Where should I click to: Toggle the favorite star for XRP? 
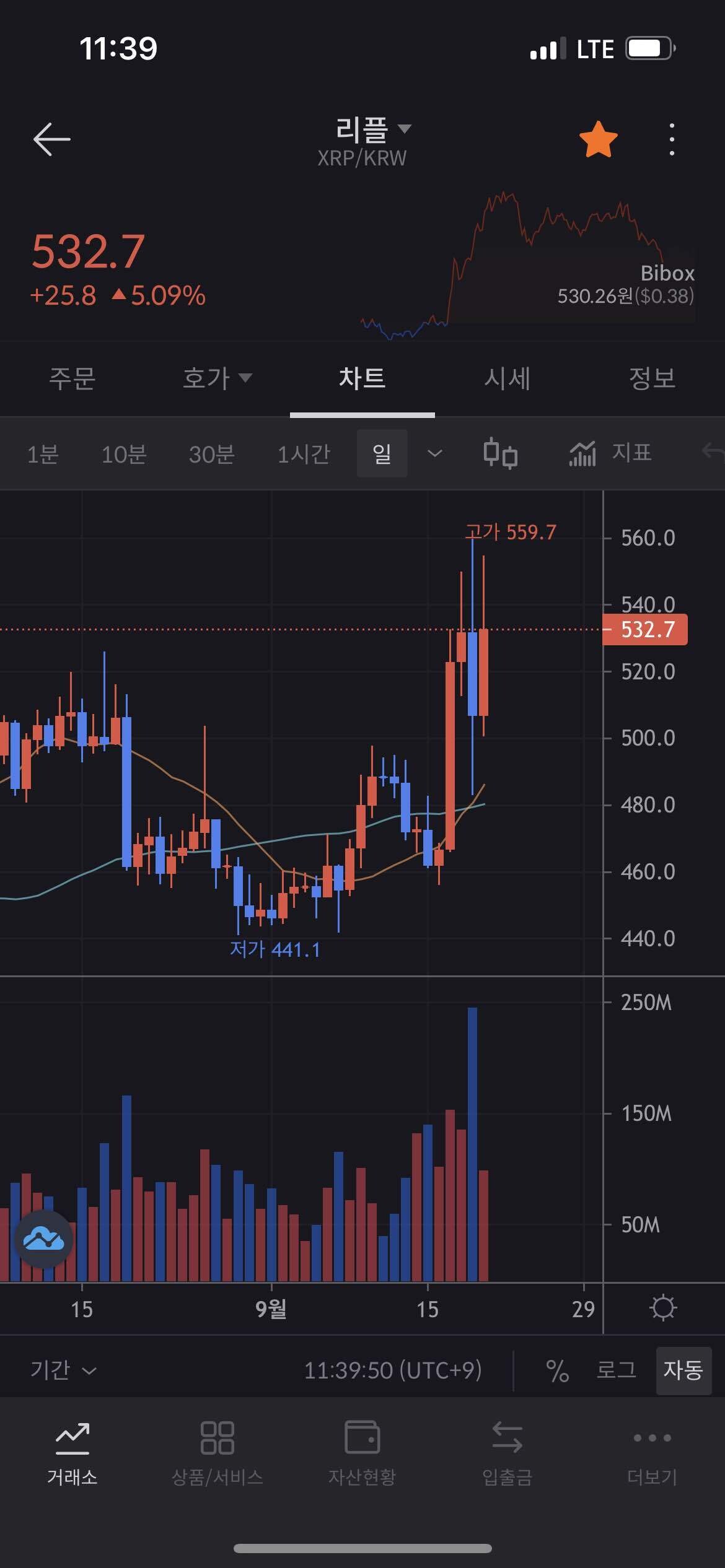598,139
